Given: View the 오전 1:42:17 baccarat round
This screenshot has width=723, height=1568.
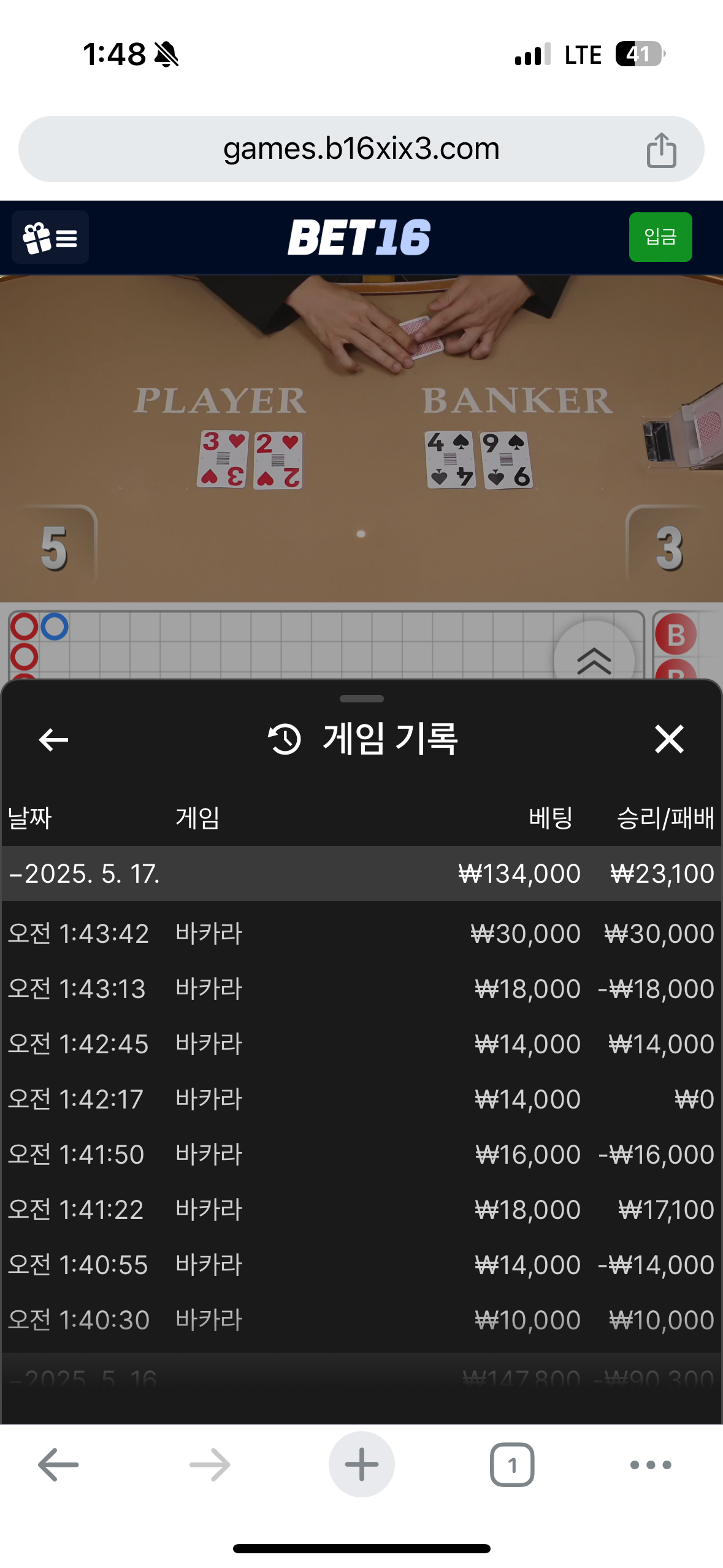Looking at the screenshot, I should (x=361, y=1099).
